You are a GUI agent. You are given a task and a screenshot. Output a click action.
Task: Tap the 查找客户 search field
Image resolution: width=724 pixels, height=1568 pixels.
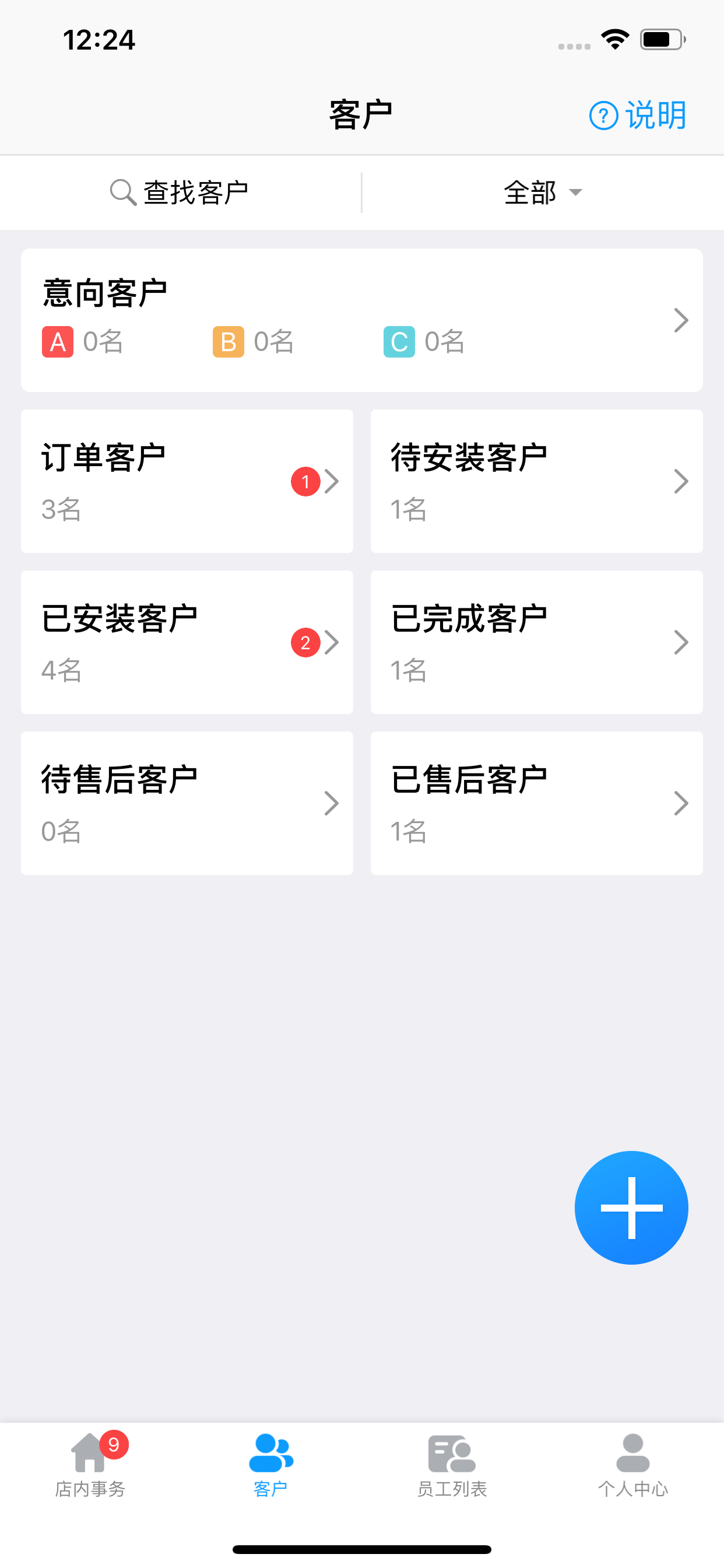pos(180,192)
